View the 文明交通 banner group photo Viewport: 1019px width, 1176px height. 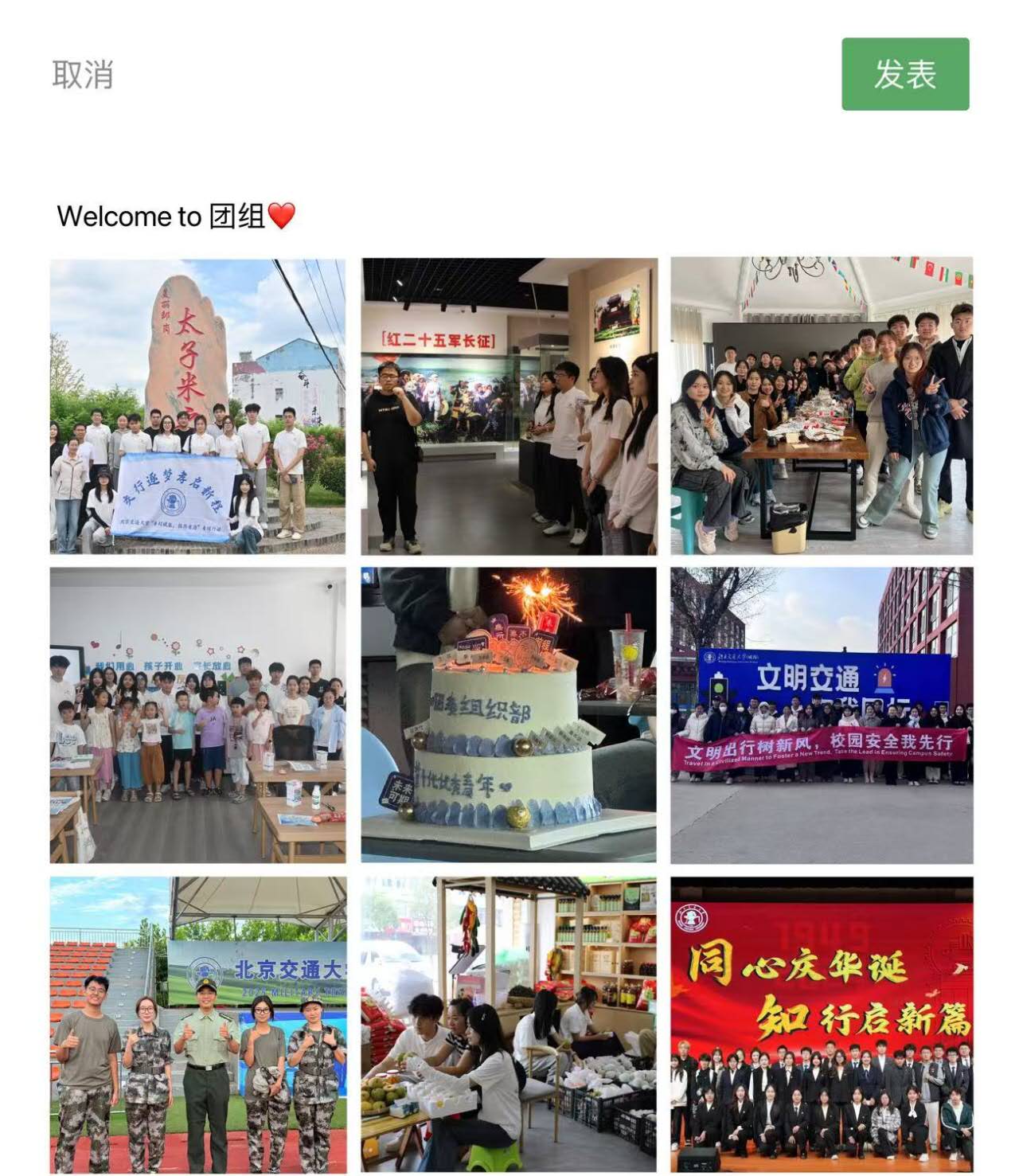821,715
